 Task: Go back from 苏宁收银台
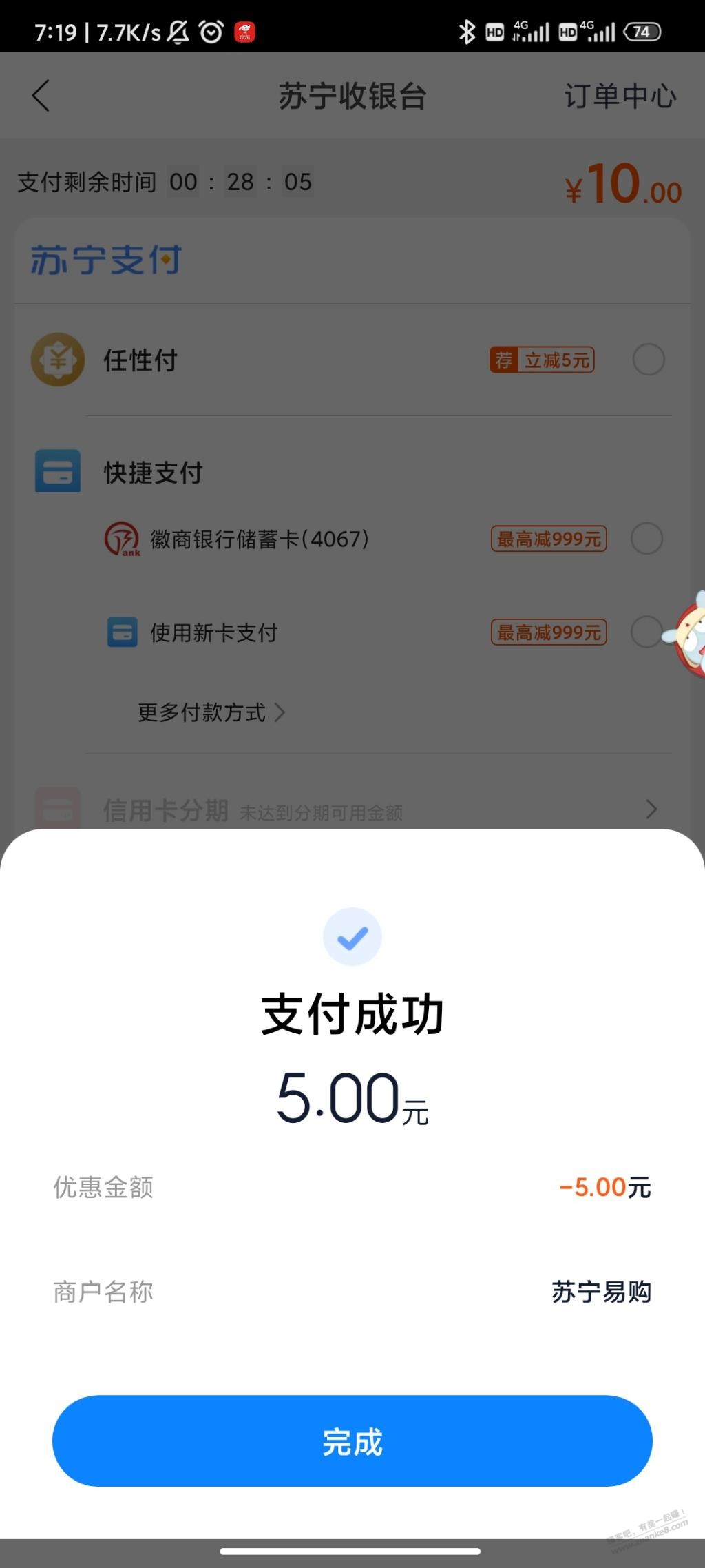pos(41,95)
